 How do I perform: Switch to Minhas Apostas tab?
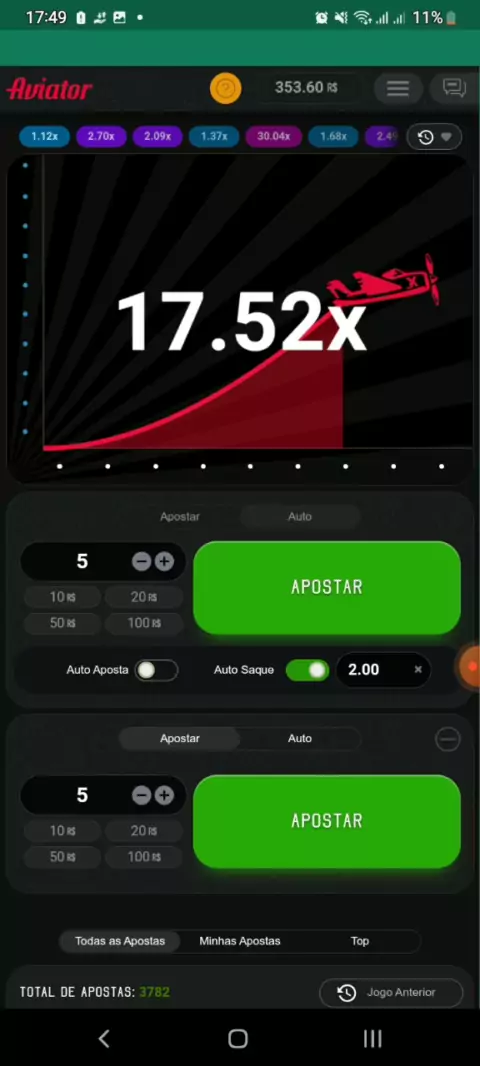pos(240,942)
